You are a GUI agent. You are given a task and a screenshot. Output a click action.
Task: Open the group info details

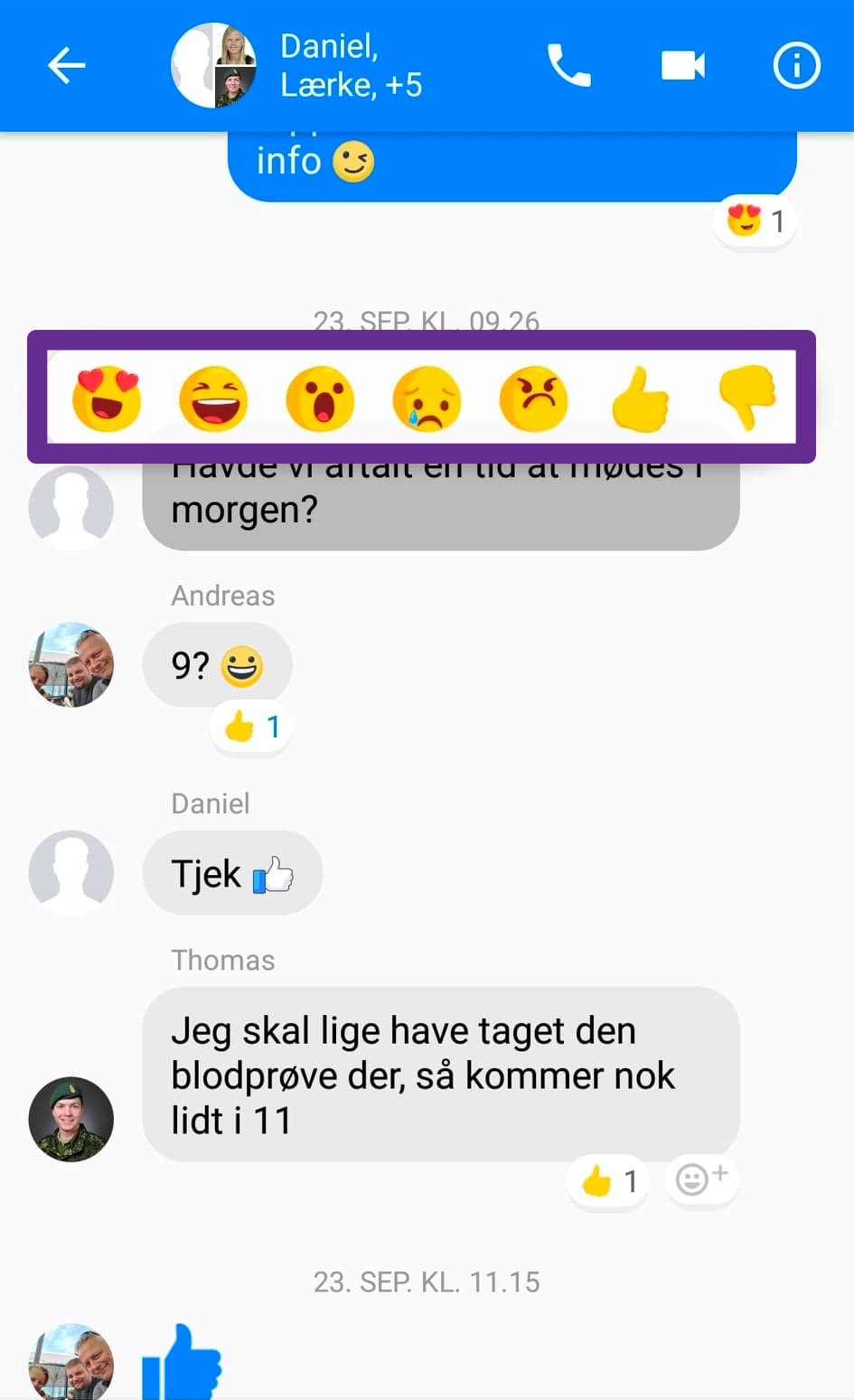(796, 66)
